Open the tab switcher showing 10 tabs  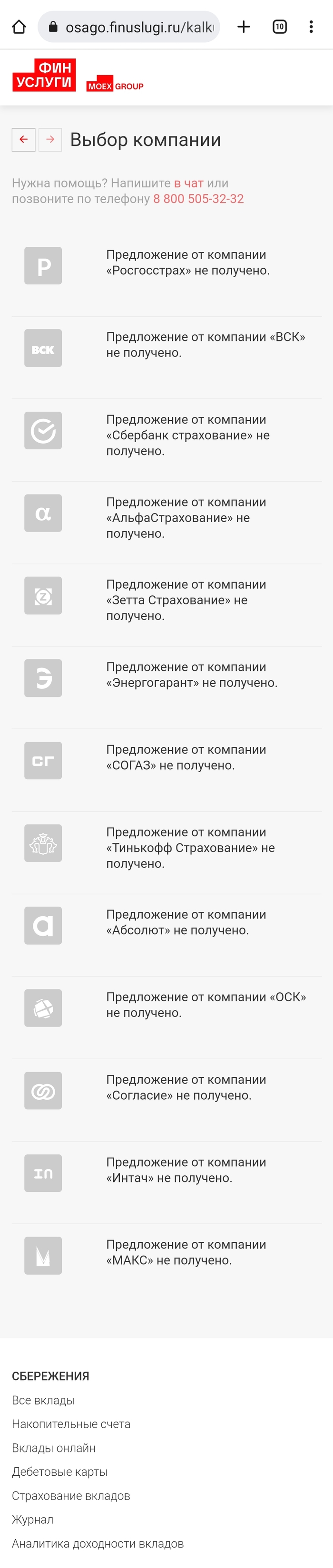(279, 27)
